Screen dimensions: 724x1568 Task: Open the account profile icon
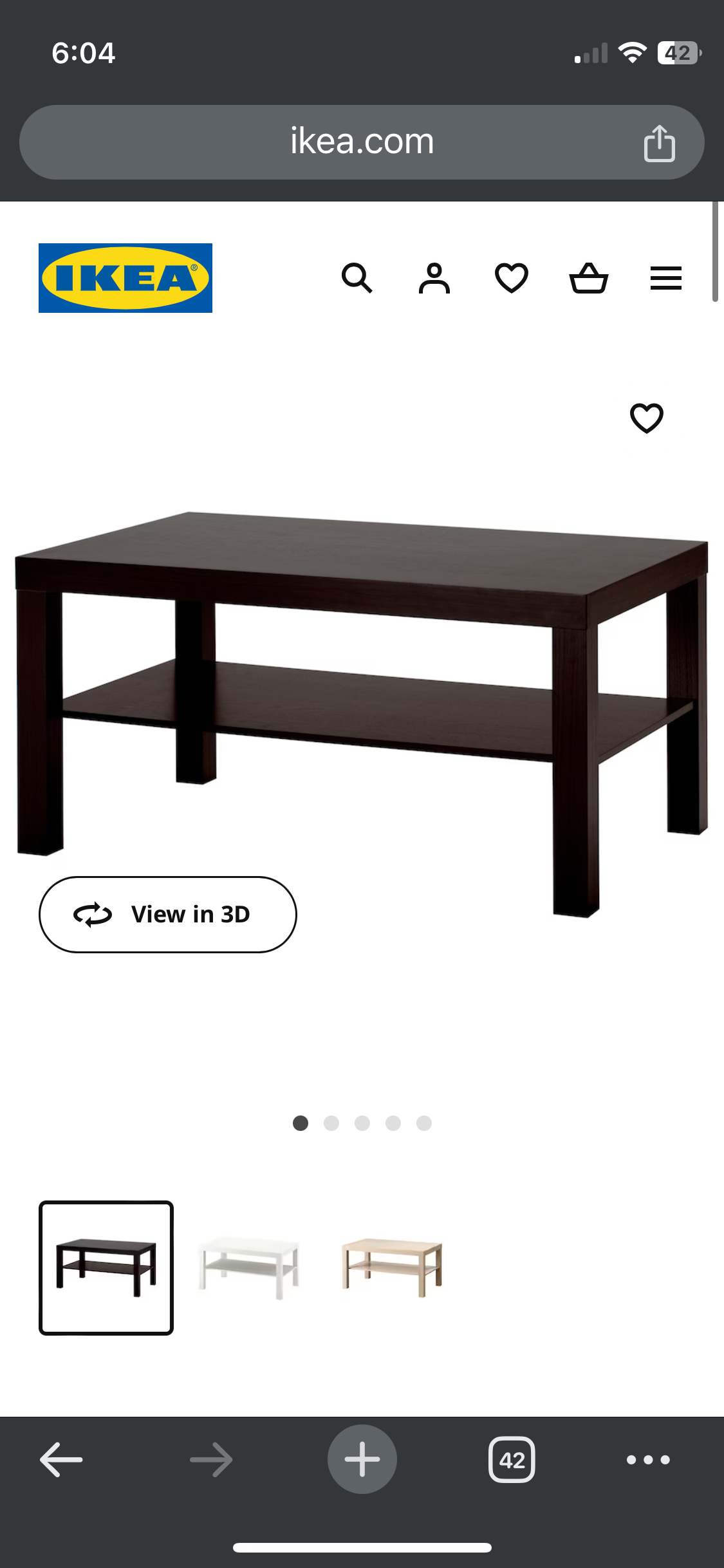(434, 278)
